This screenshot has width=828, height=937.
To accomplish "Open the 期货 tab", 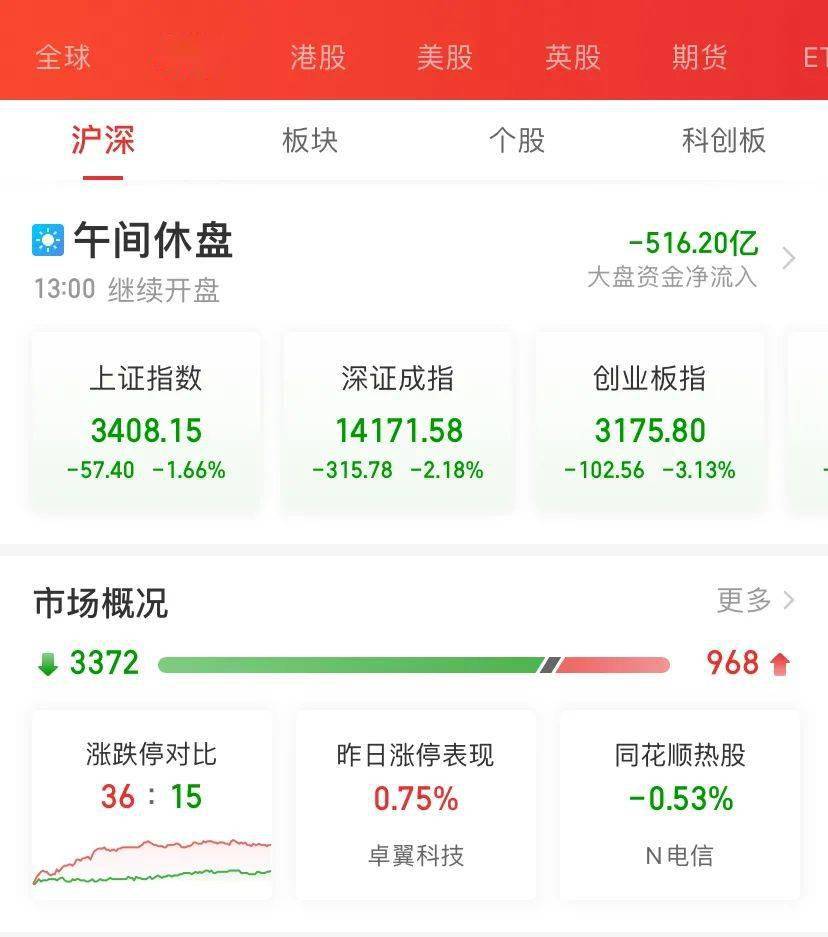I will pos(700,57).
